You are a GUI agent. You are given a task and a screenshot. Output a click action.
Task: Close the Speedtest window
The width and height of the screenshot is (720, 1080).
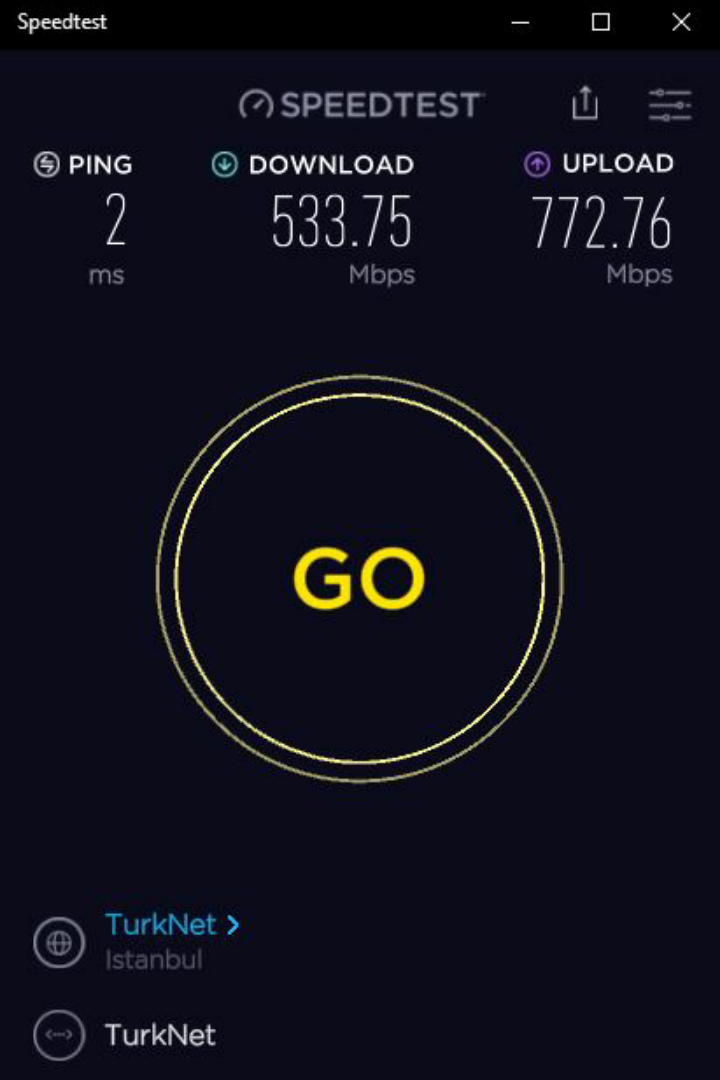(x=681, y=22)
